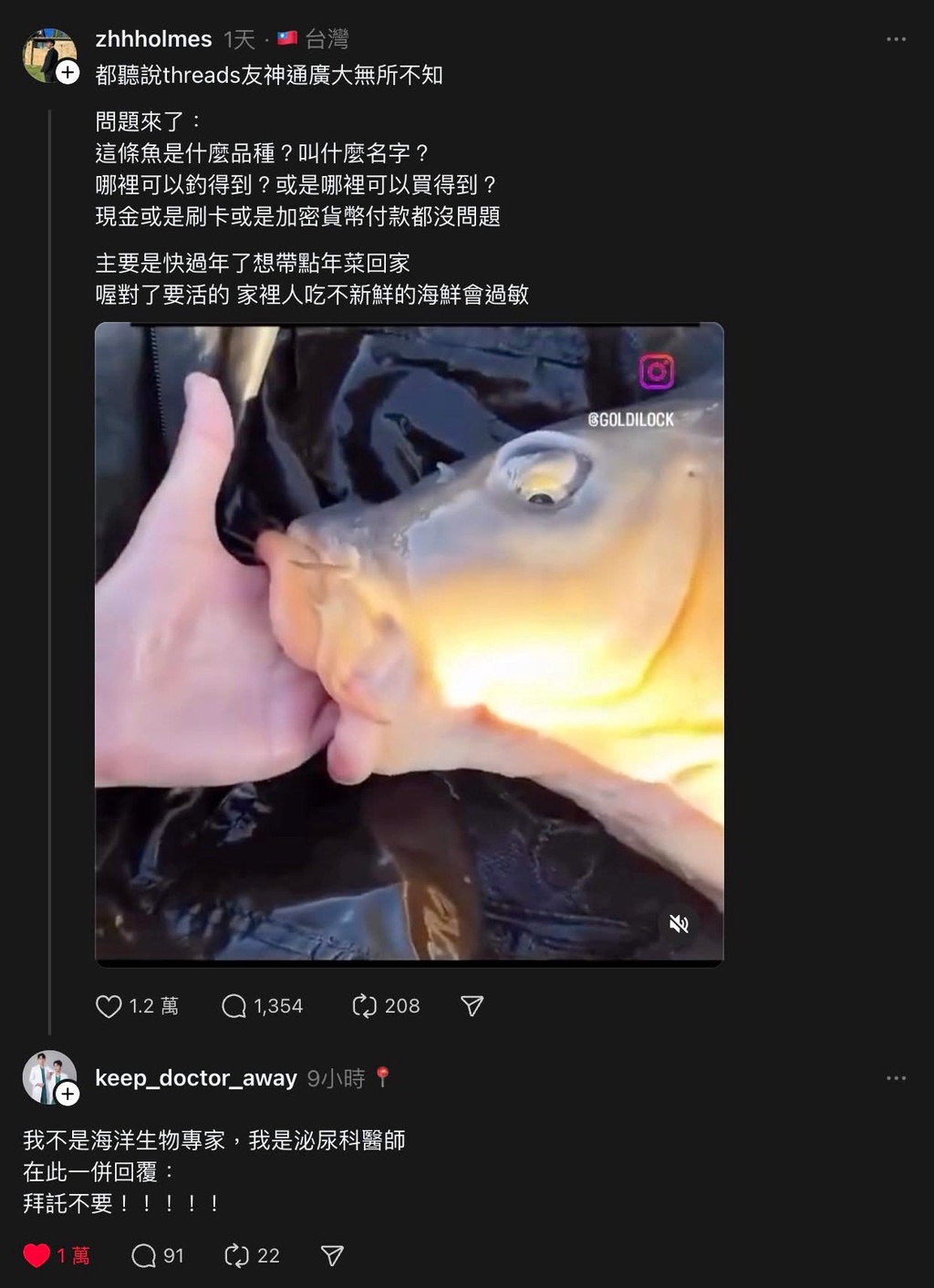Open the 1,354 comments on zhhholmes' post
The height and width of the screenshot is (1288, 934).
(x=234, y=1006)
